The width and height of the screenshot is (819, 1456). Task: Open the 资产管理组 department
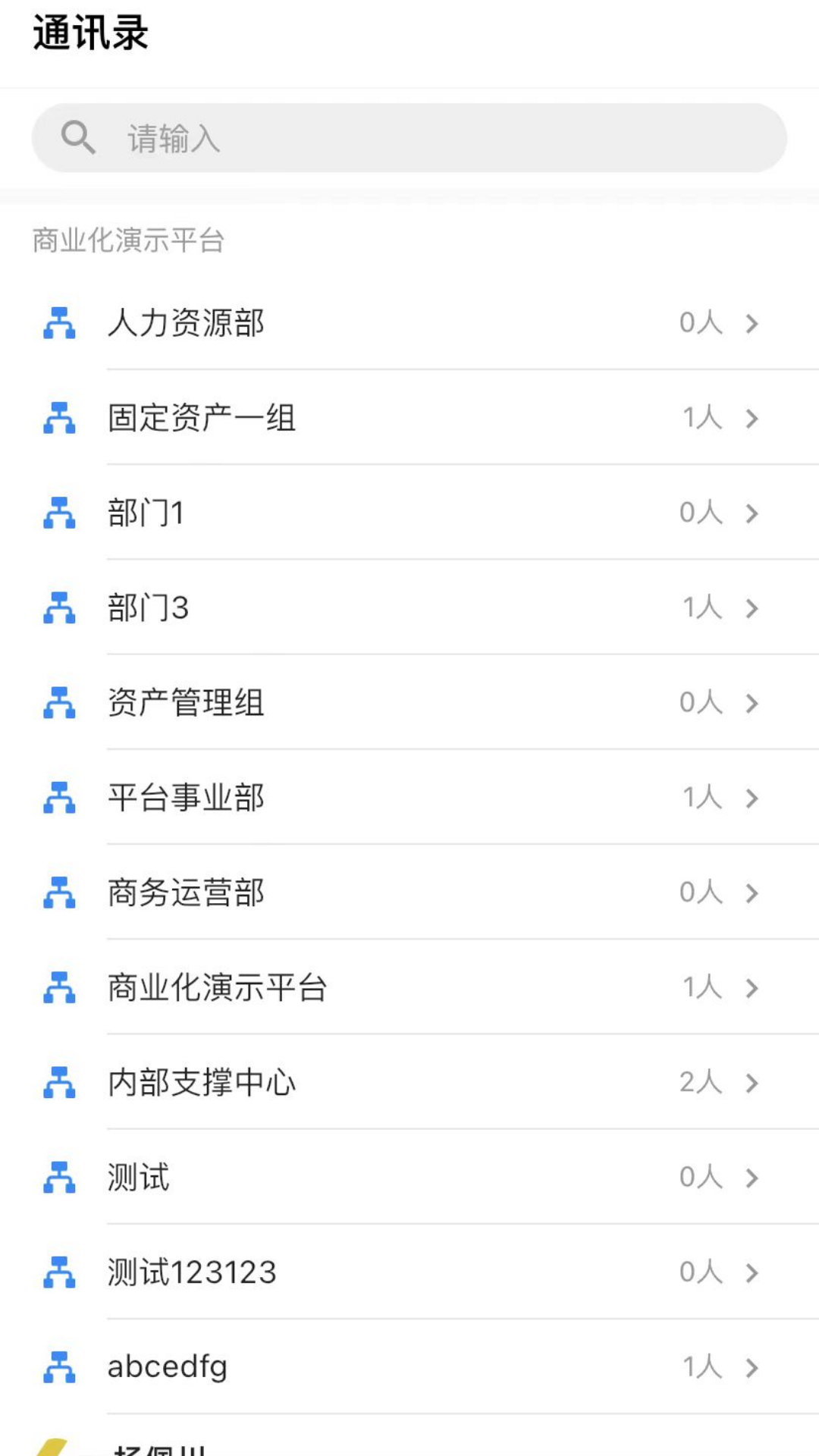click(409, 702)
